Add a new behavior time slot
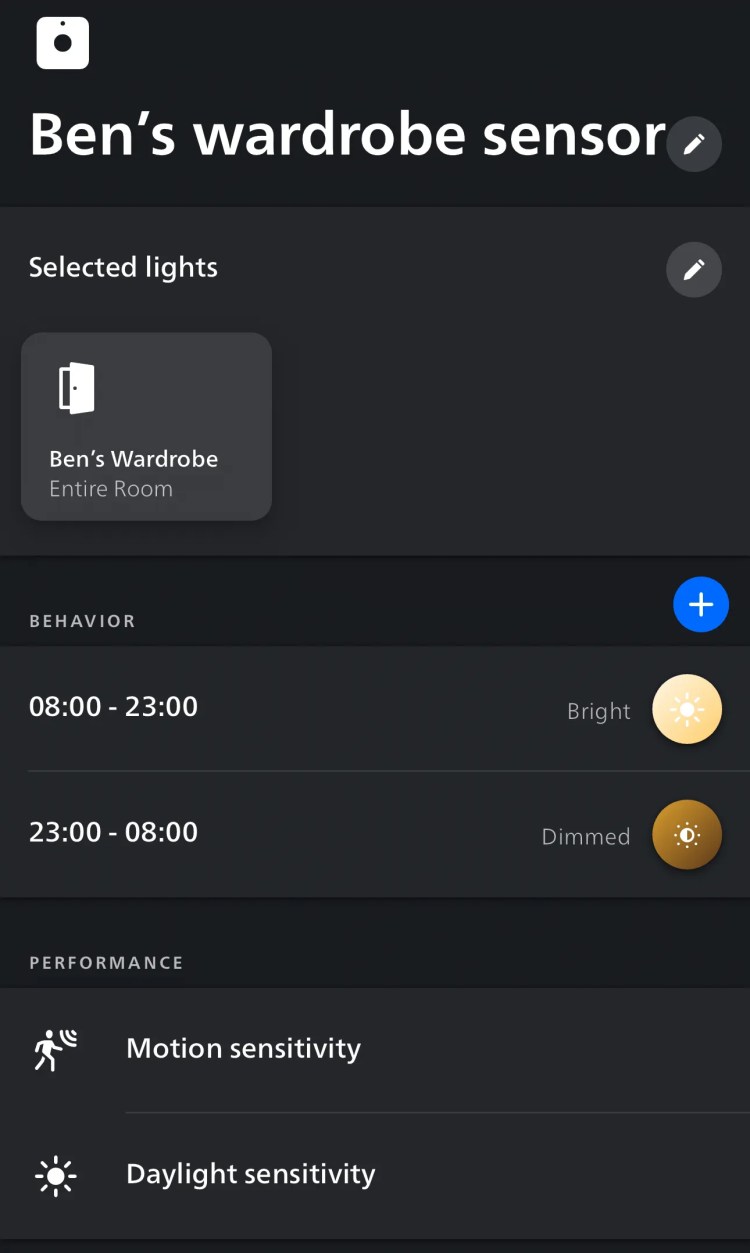This screenshot has width=750, height=1253. 700,605
